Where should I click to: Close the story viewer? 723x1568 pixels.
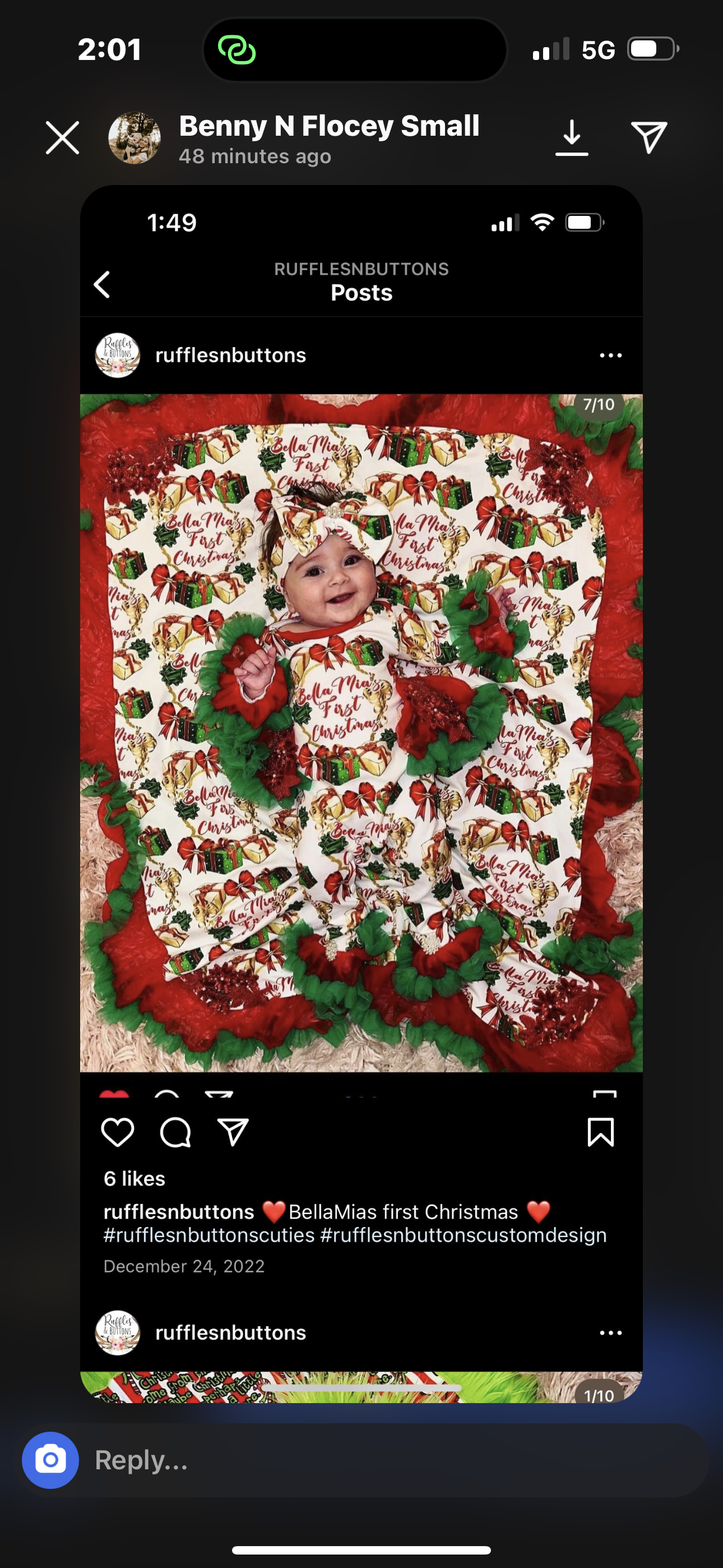pos(62,137)
